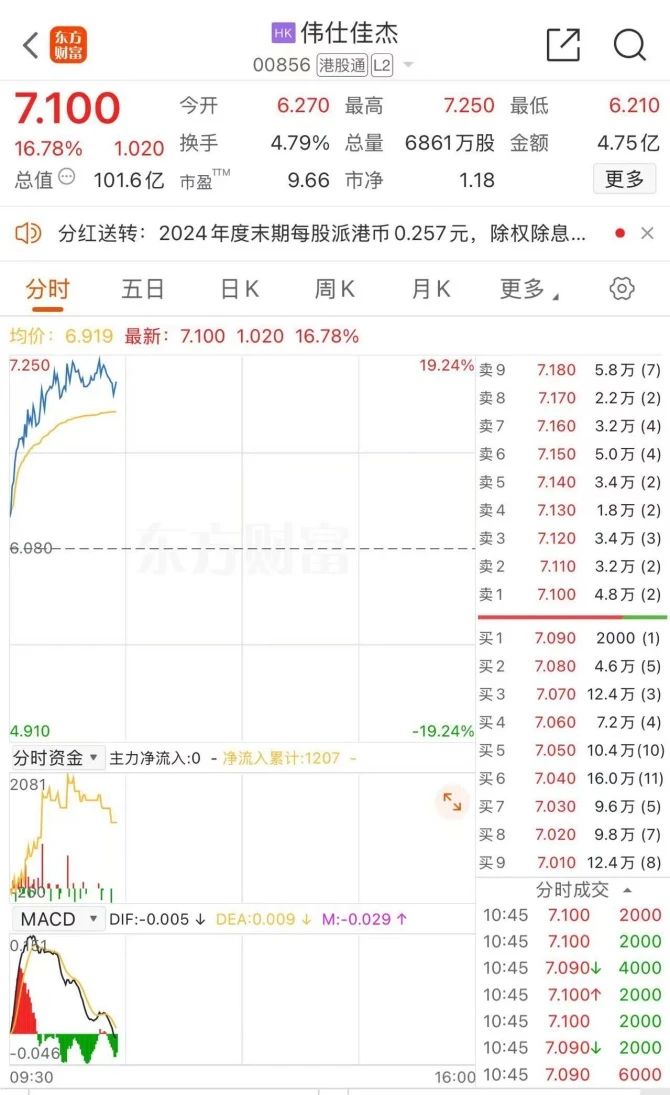Switch to the 日K chart tab
The width and height of the screenshot is (670, 1095).
tap(240, 288)
